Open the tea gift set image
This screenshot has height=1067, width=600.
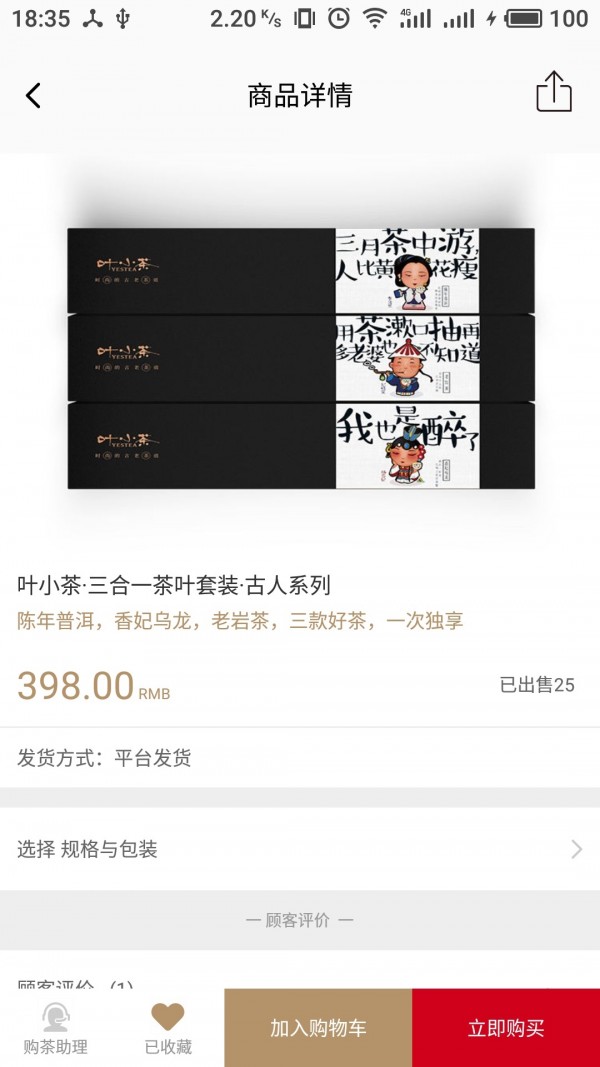[300, 358]
